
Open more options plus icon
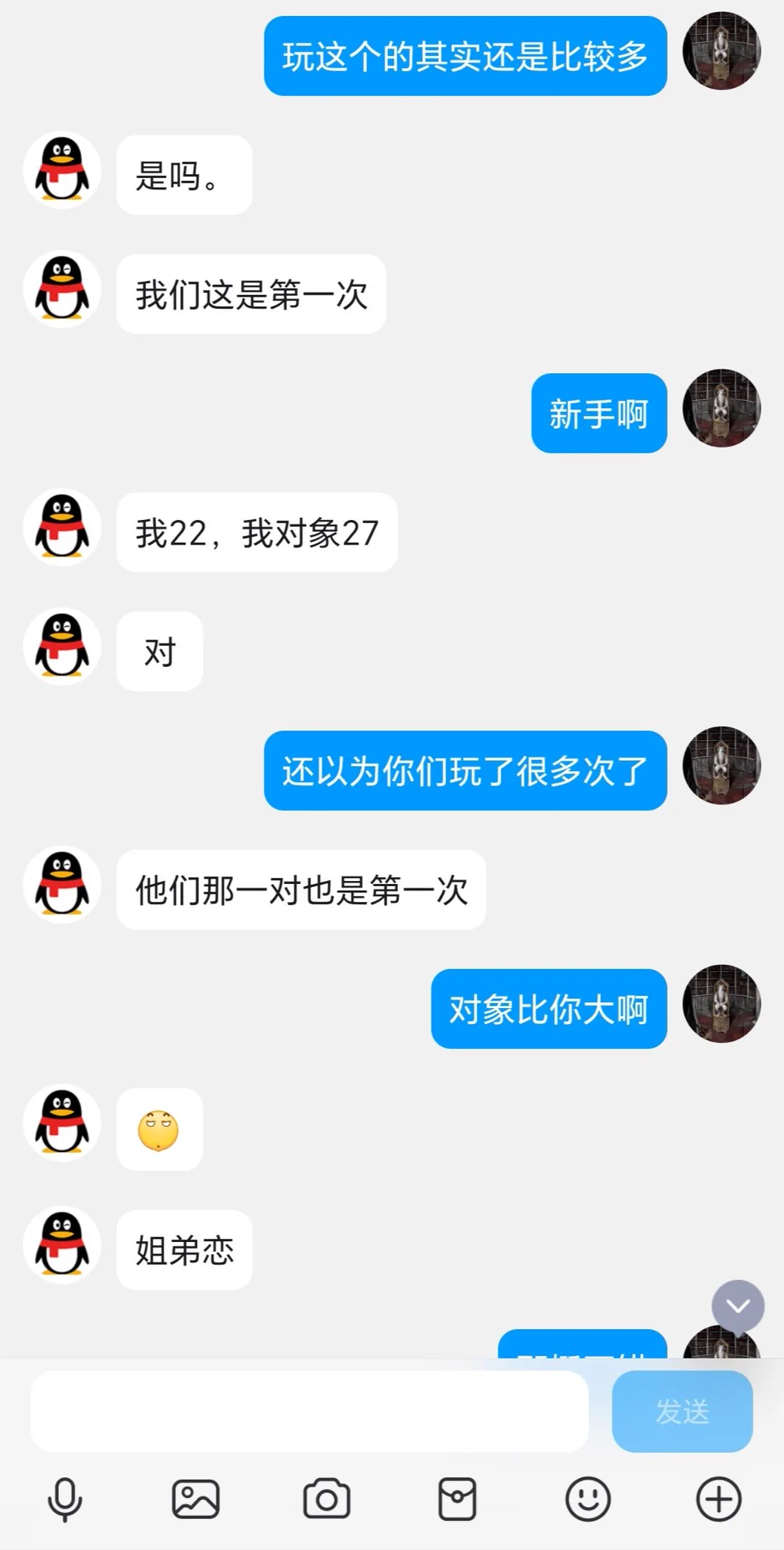718,1499
